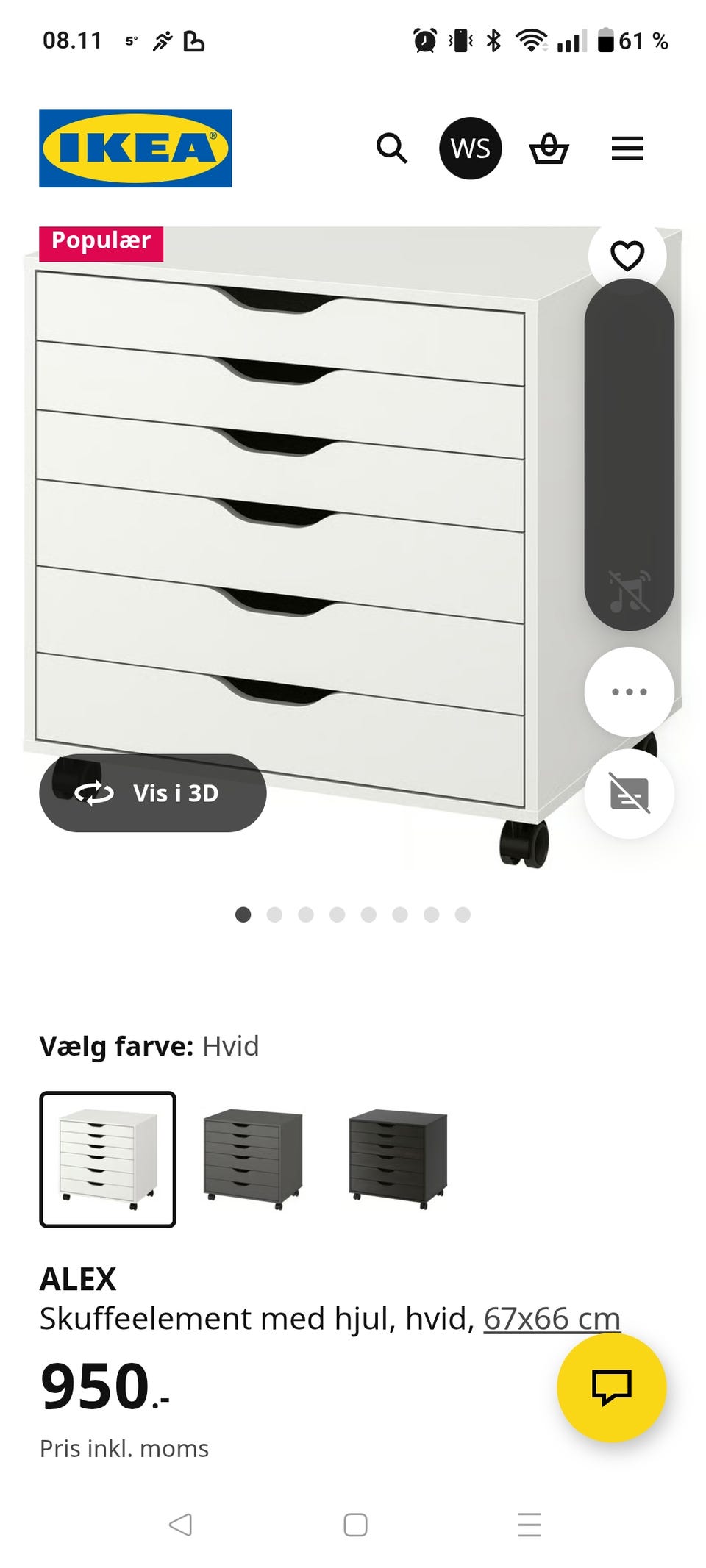Add ALEX to favorites with the heart

[627, 256]
